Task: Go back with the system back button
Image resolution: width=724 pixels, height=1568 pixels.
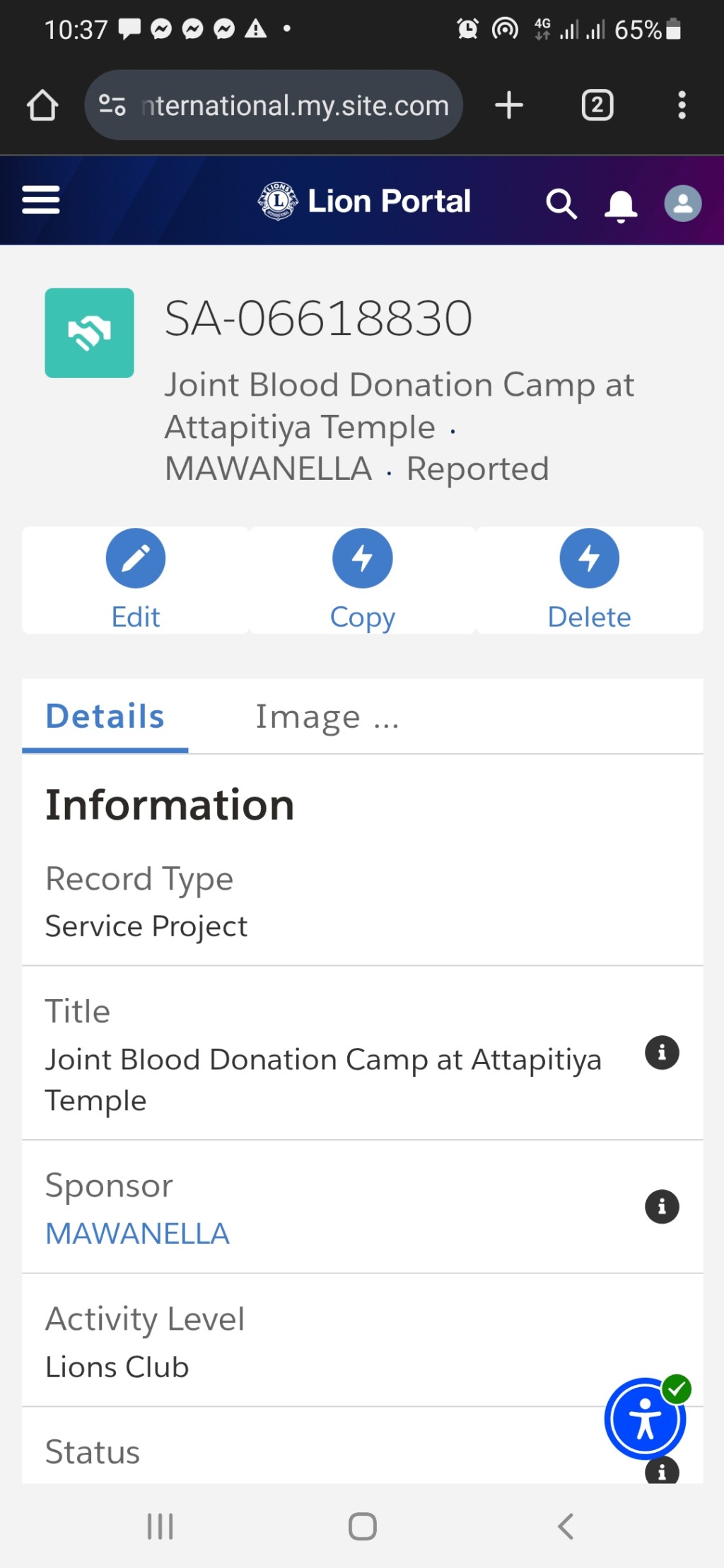Action: (566, 1526)
